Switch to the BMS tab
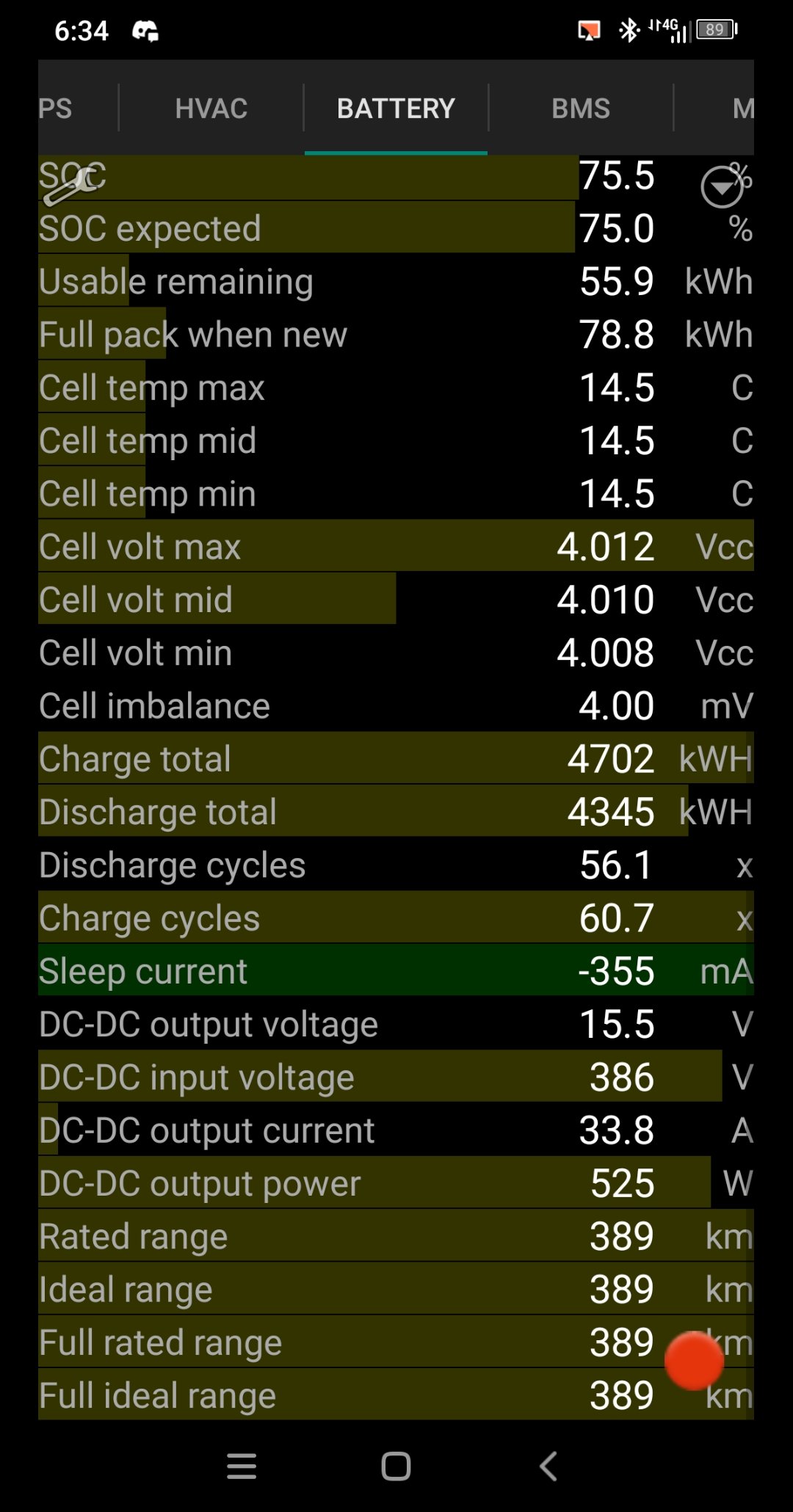The width and height of the screenshot is (793, 1512). click(580, 109)
